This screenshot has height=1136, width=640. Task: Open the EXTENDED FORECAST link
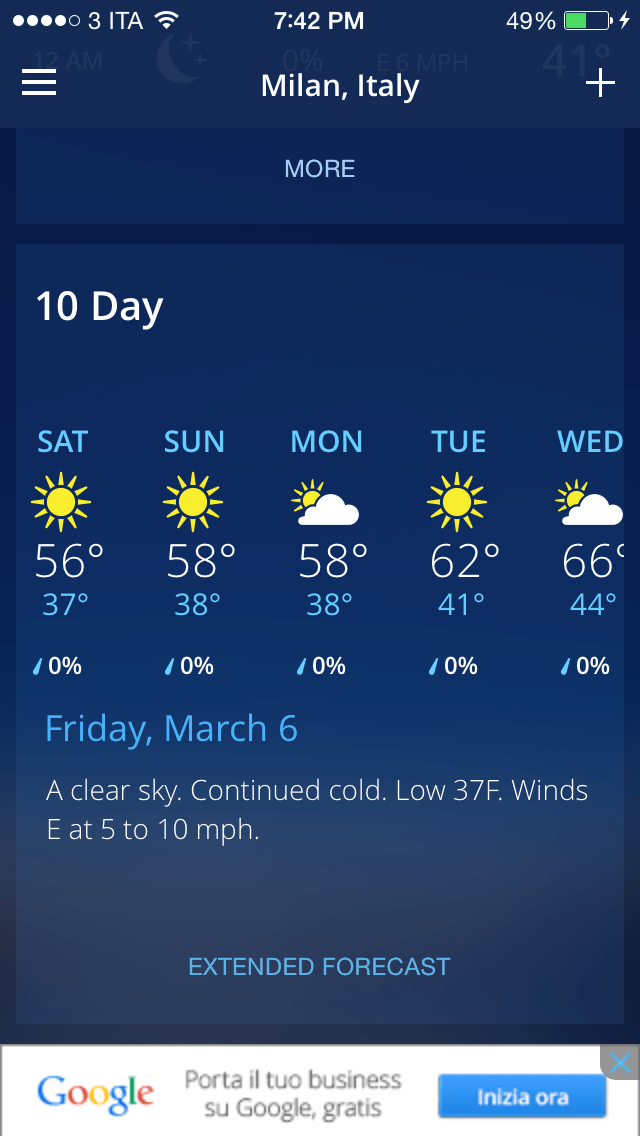(320, 967)
